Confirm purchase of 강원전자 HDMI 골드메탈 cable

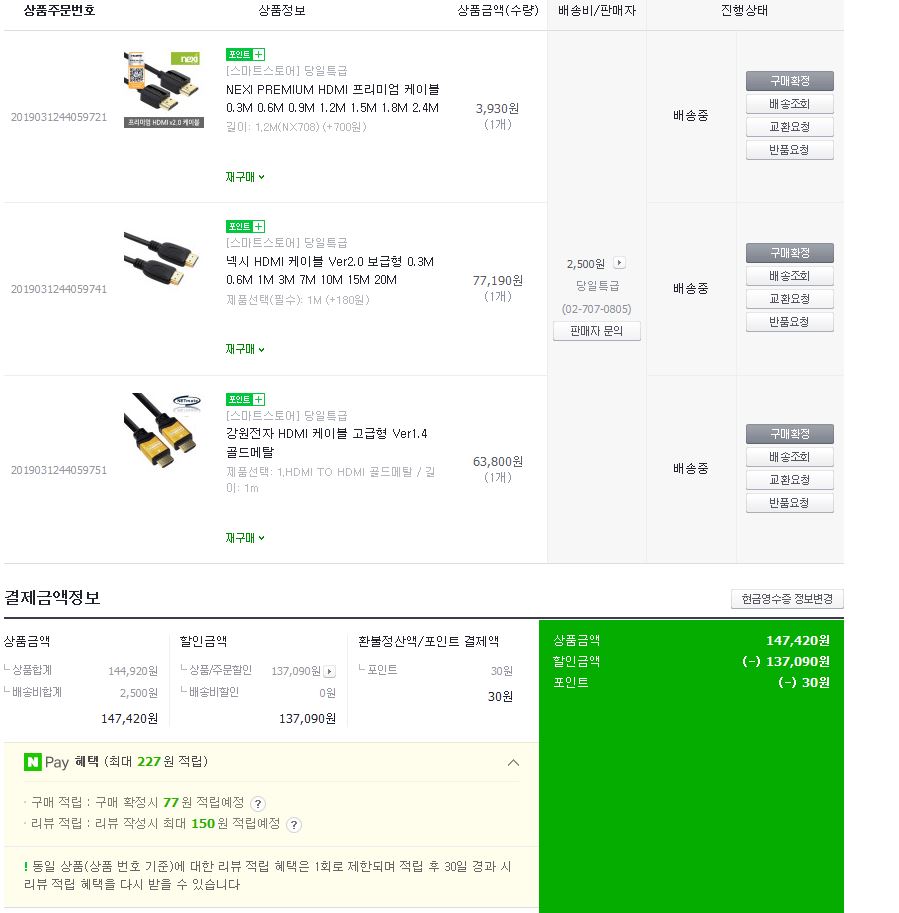click(789, 434)
